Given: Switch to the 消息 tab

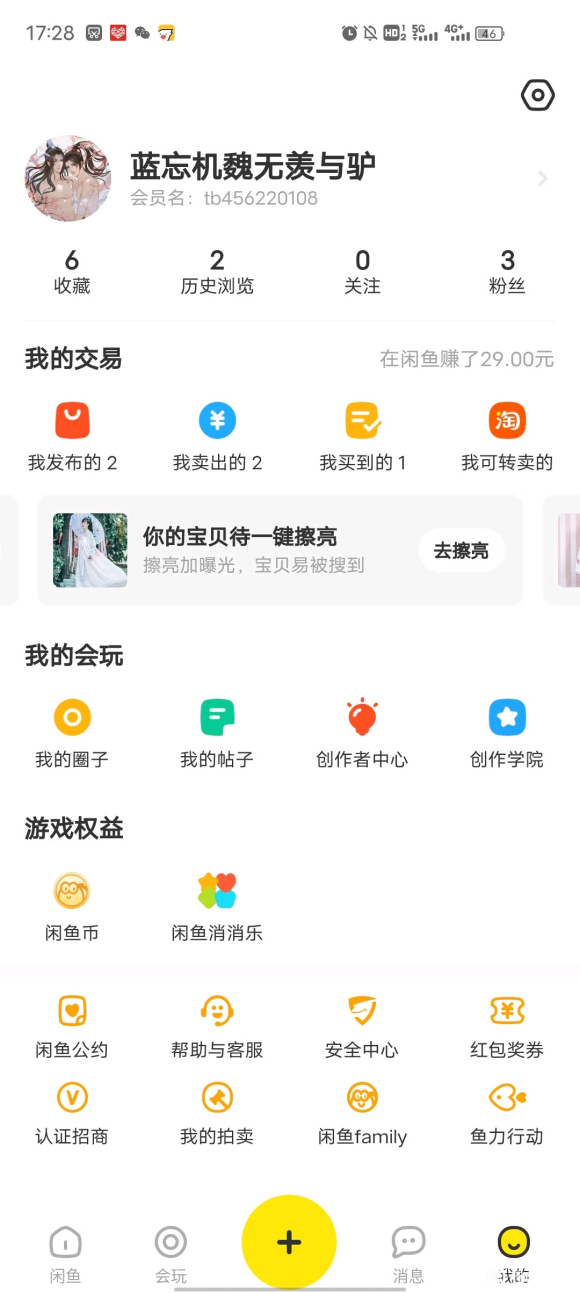Looking at the screenshot, I should point(408,1255).
